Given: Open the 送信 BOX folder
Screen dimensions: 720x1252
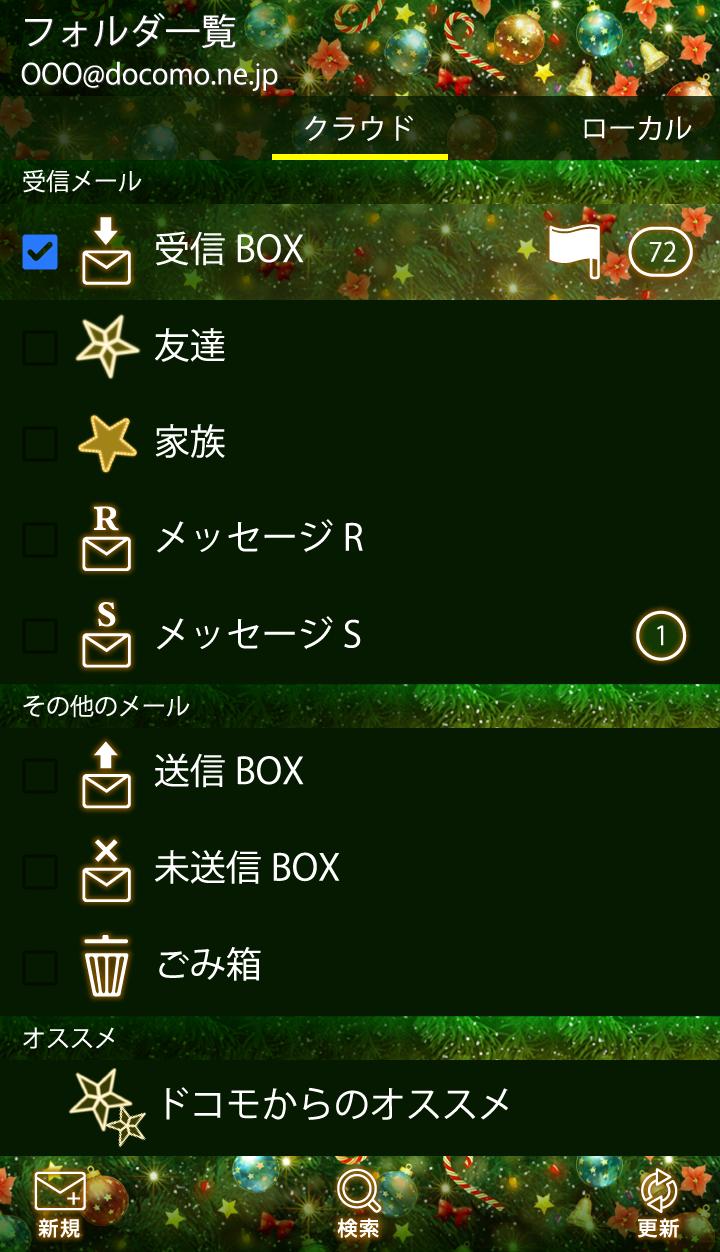Looking at the screenshot, I should tap(230, 772).
